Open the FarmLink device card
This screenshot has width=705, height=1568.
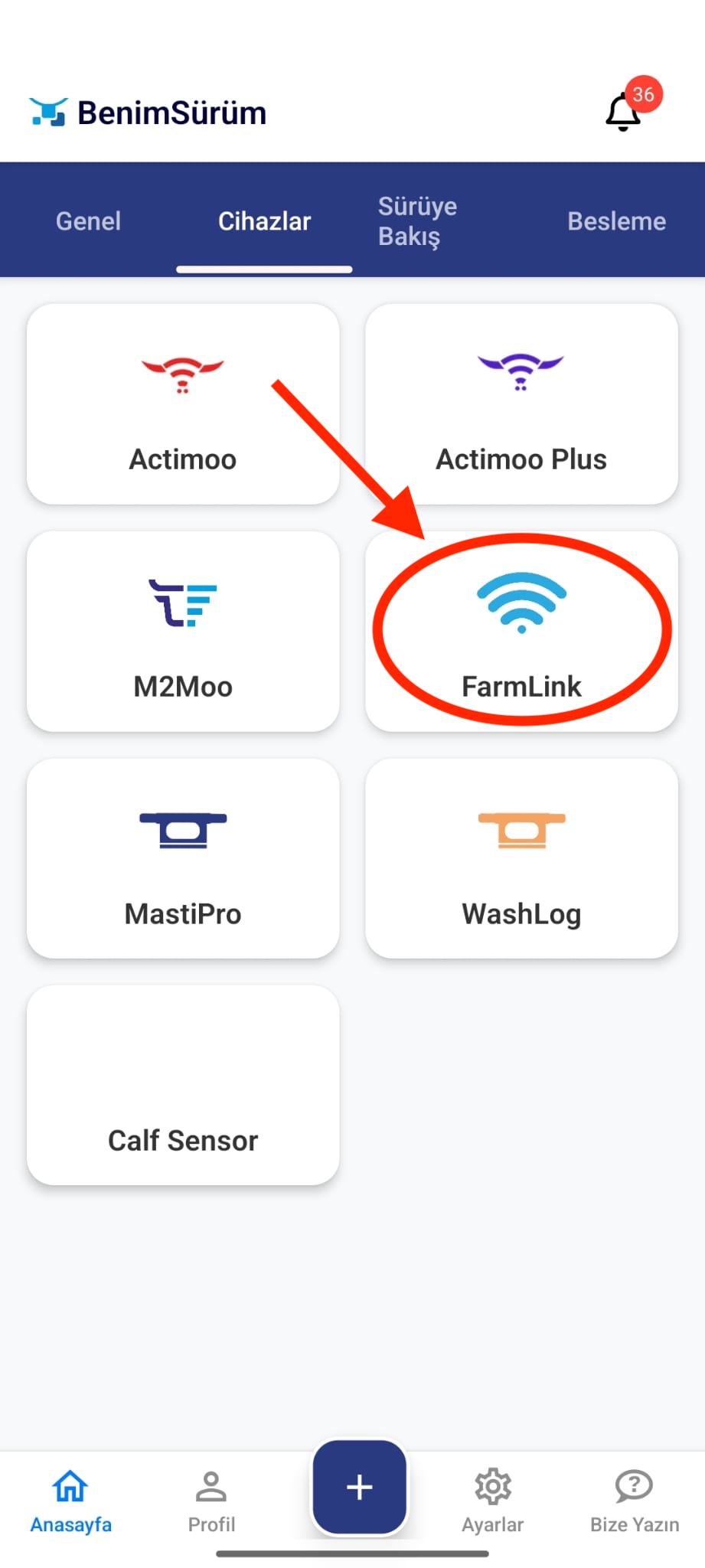tap(521, 631)
